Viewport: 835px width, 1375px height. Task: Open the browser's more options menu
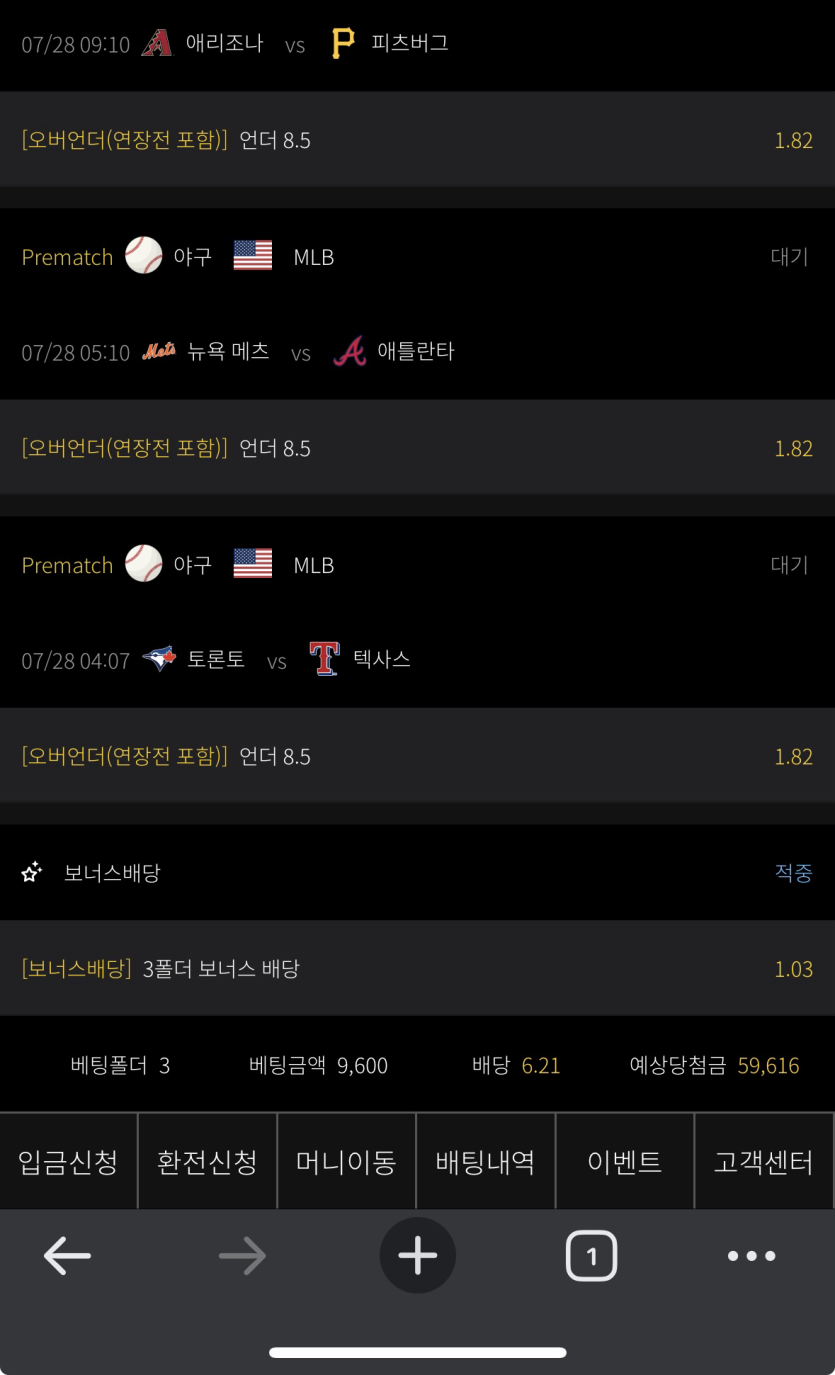(752, 1256)
